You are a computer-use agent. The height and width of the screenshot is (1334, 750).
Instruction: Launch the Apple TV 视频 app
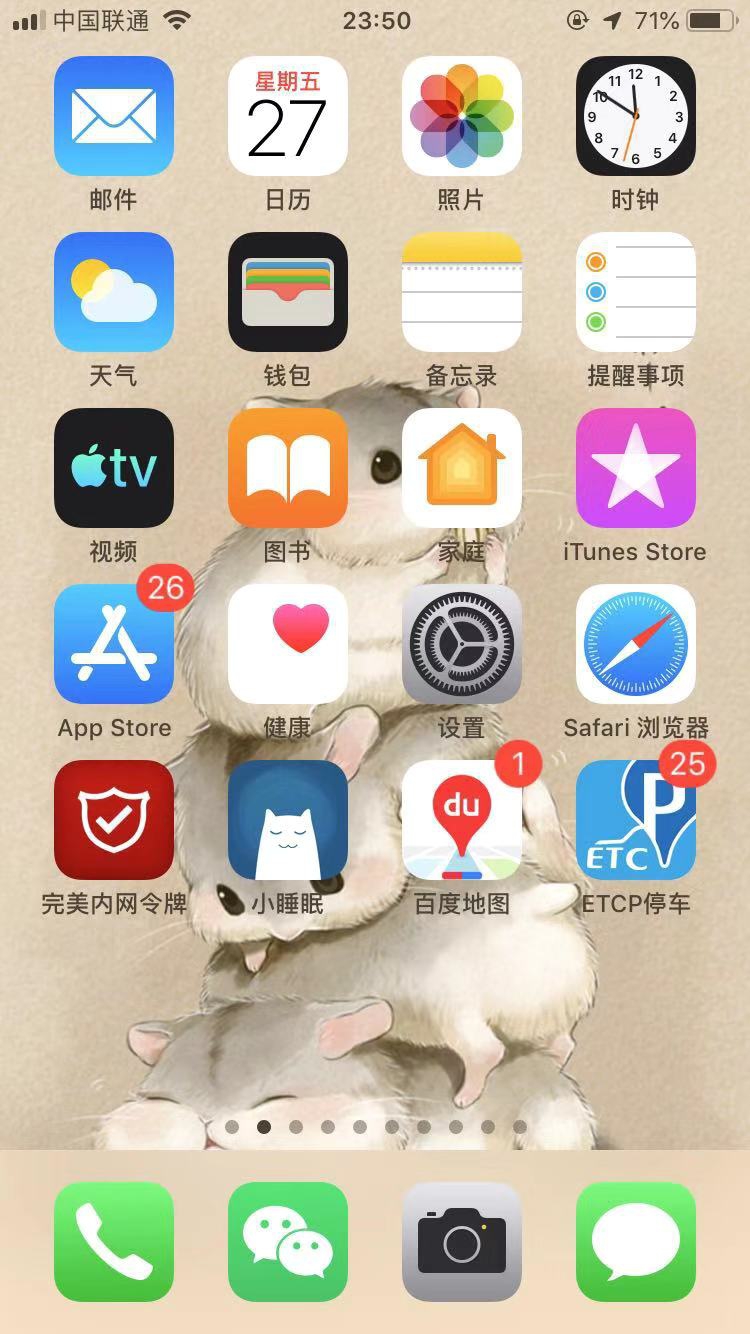[114, 468]
